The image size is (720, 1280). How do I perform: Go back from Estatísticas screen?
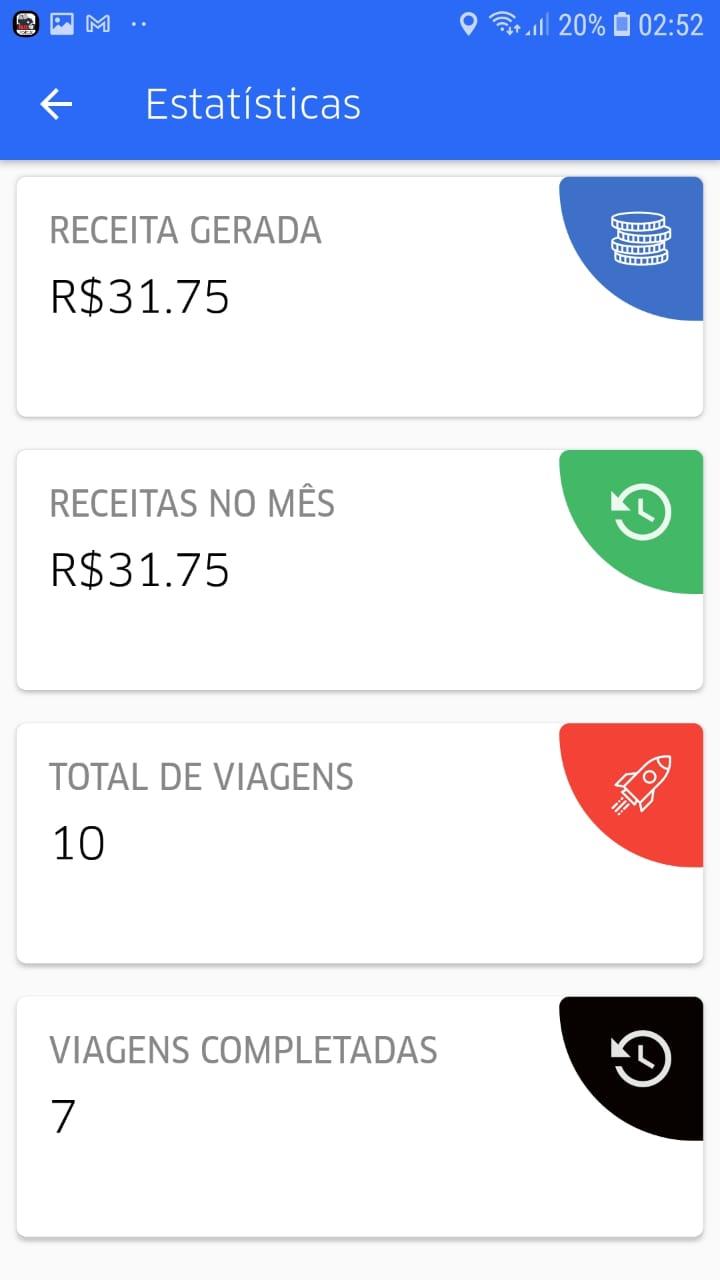[x=56, y=104]
